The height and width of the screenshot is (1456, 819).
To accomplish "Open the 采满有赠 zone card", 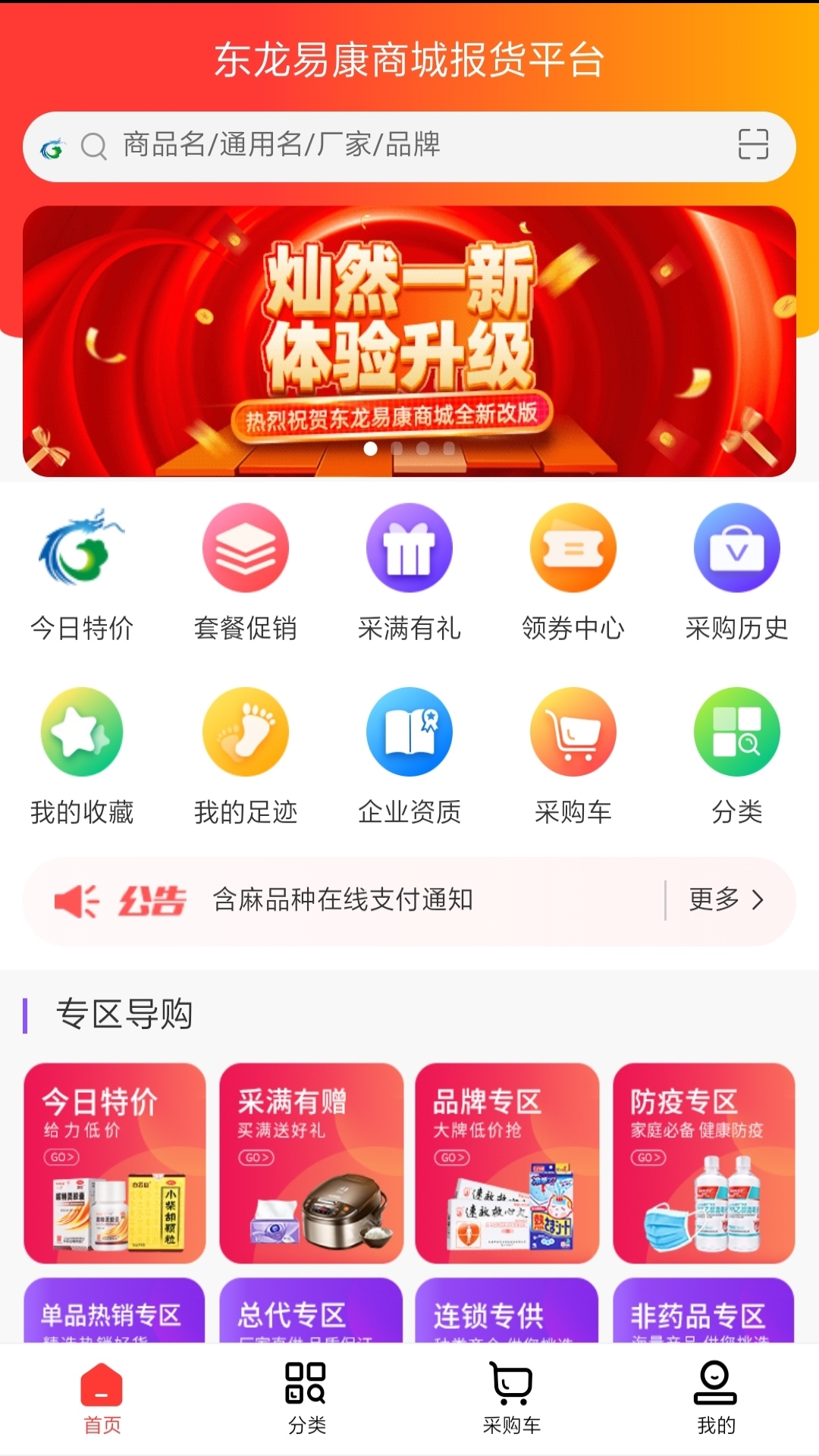I will pos(311,1163).
